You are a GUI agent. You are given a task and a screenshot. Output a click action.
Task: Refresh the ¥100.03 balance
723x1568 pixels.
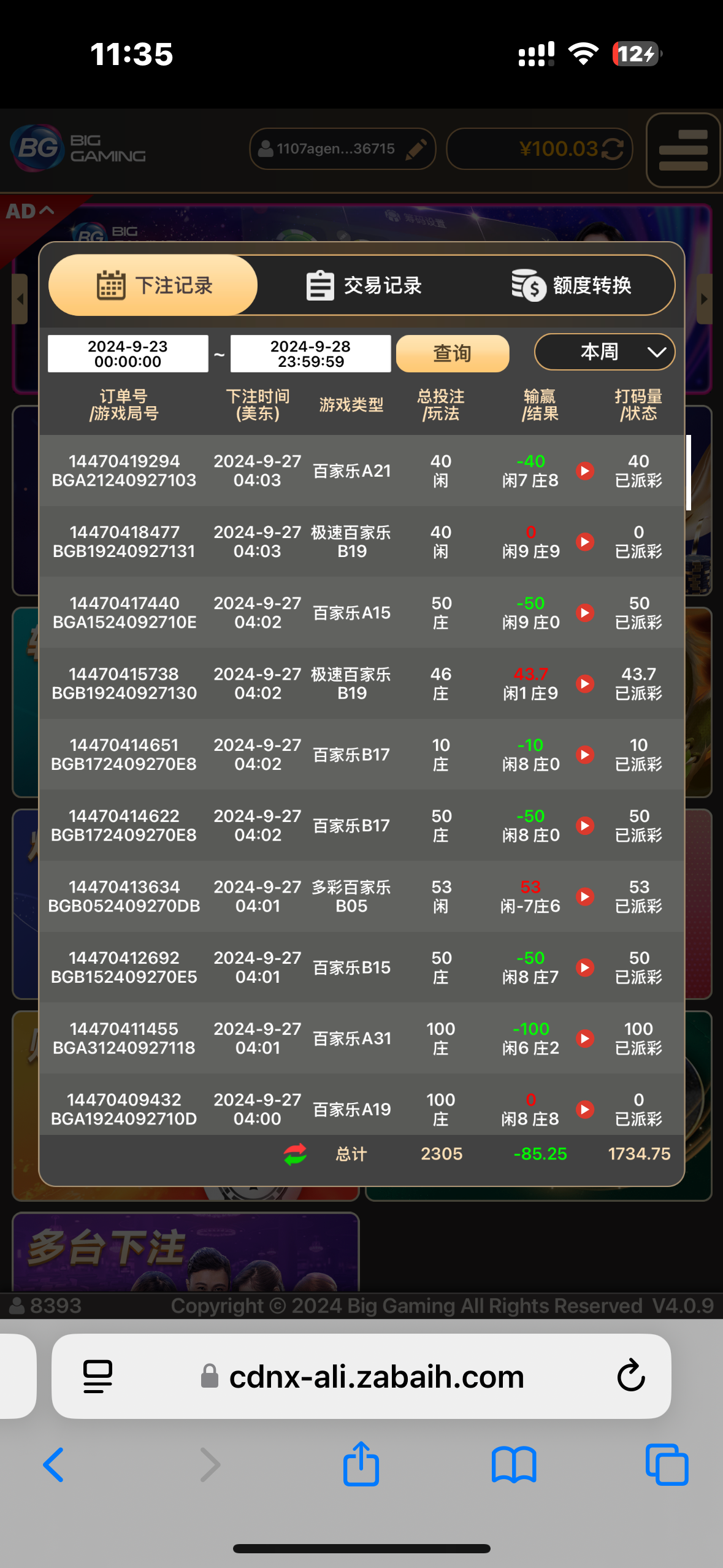pos(613,148)
